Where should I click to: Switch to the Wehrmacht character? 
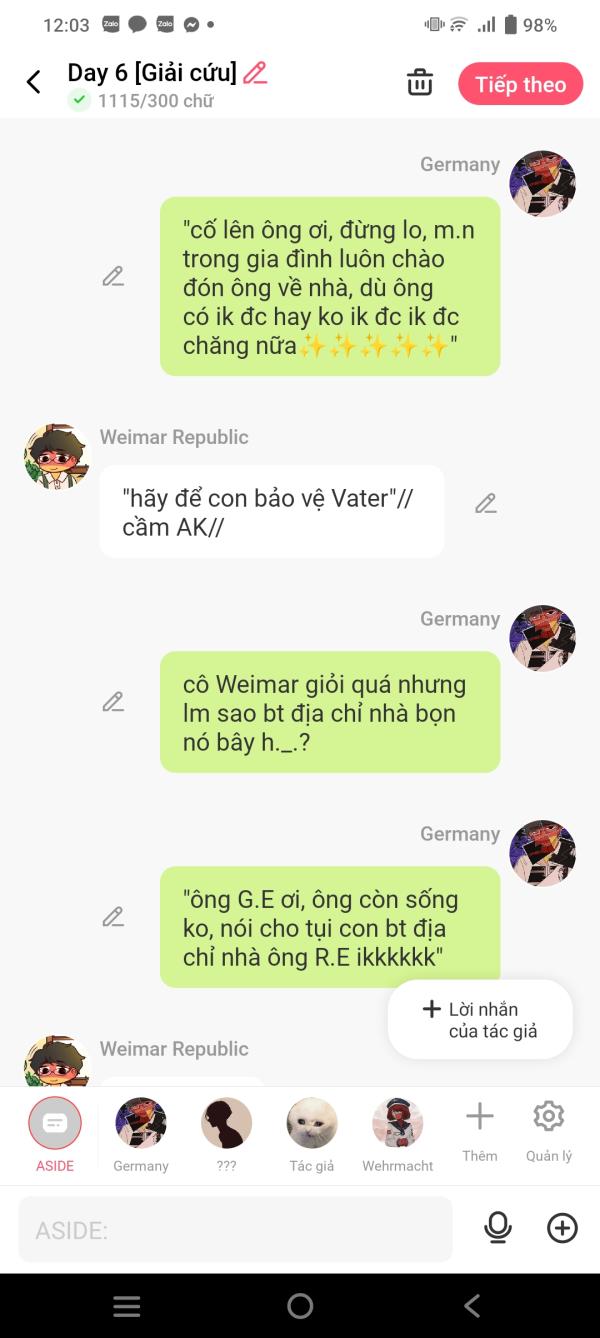coord(397,1135)
